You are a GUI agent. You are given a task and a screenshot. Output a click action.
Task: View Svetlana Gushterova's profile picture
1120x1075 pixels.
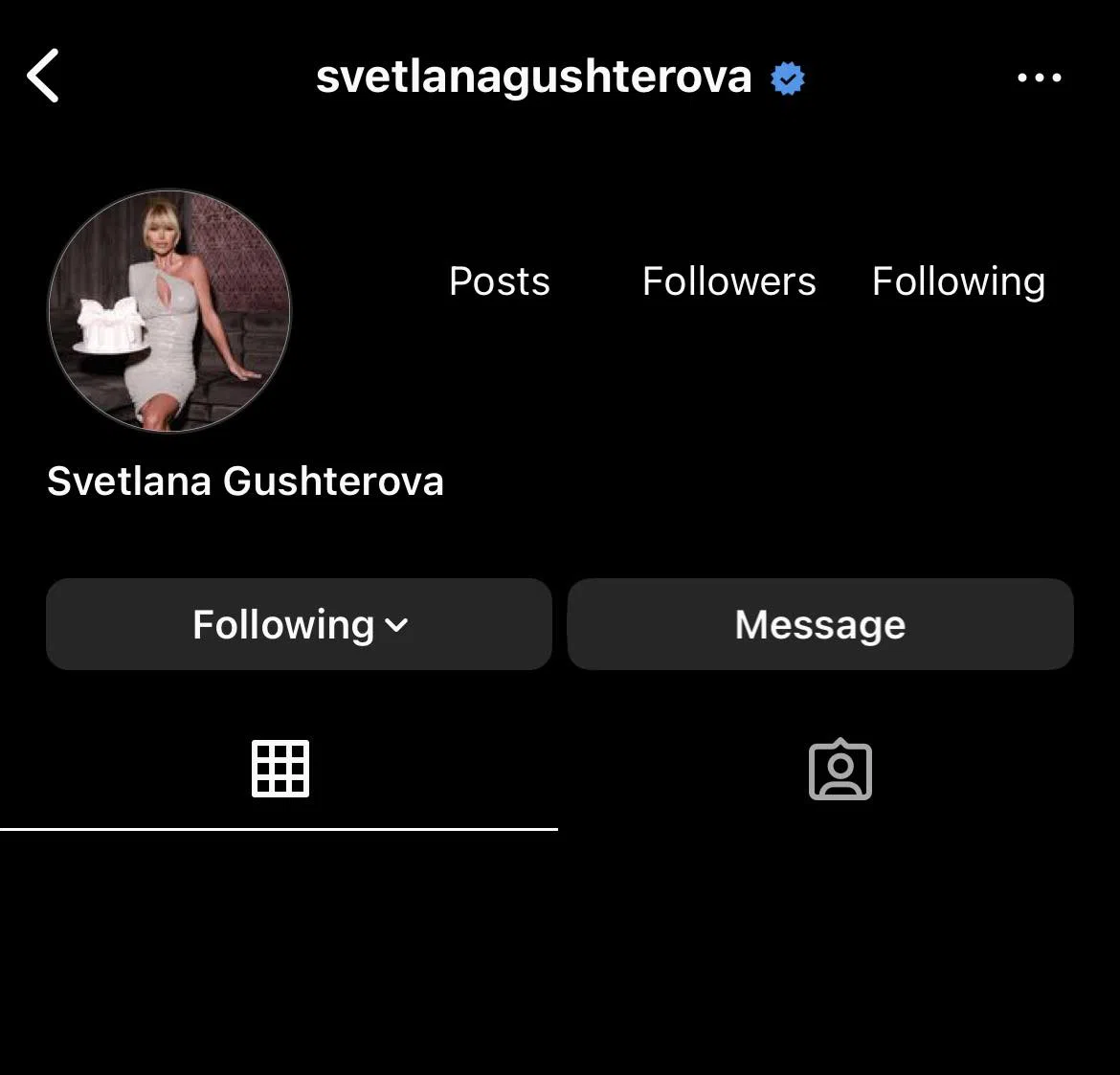(169, 311)
